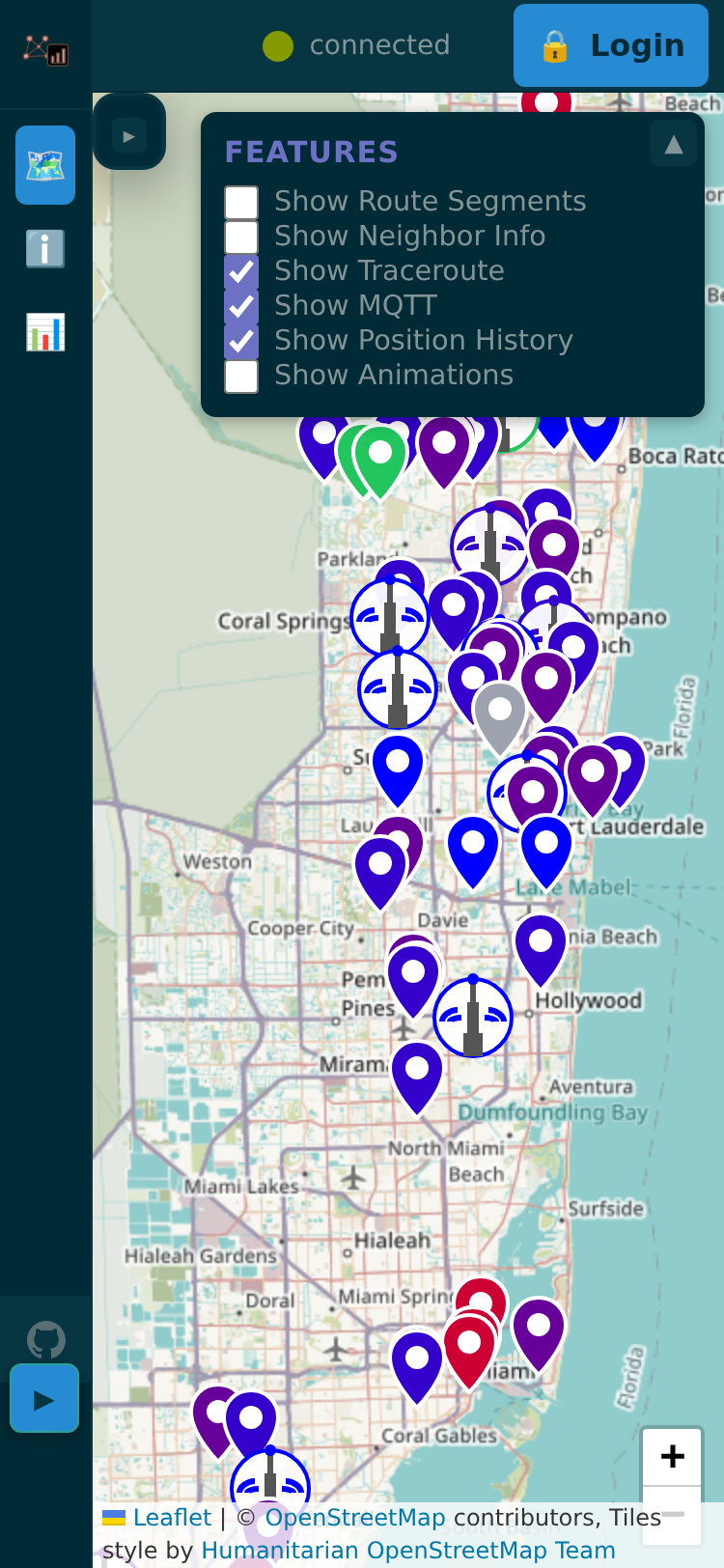724x1568 pixels.
Task: Expand the sidebar with bottom arrow button
Action: click(44, 1398)
